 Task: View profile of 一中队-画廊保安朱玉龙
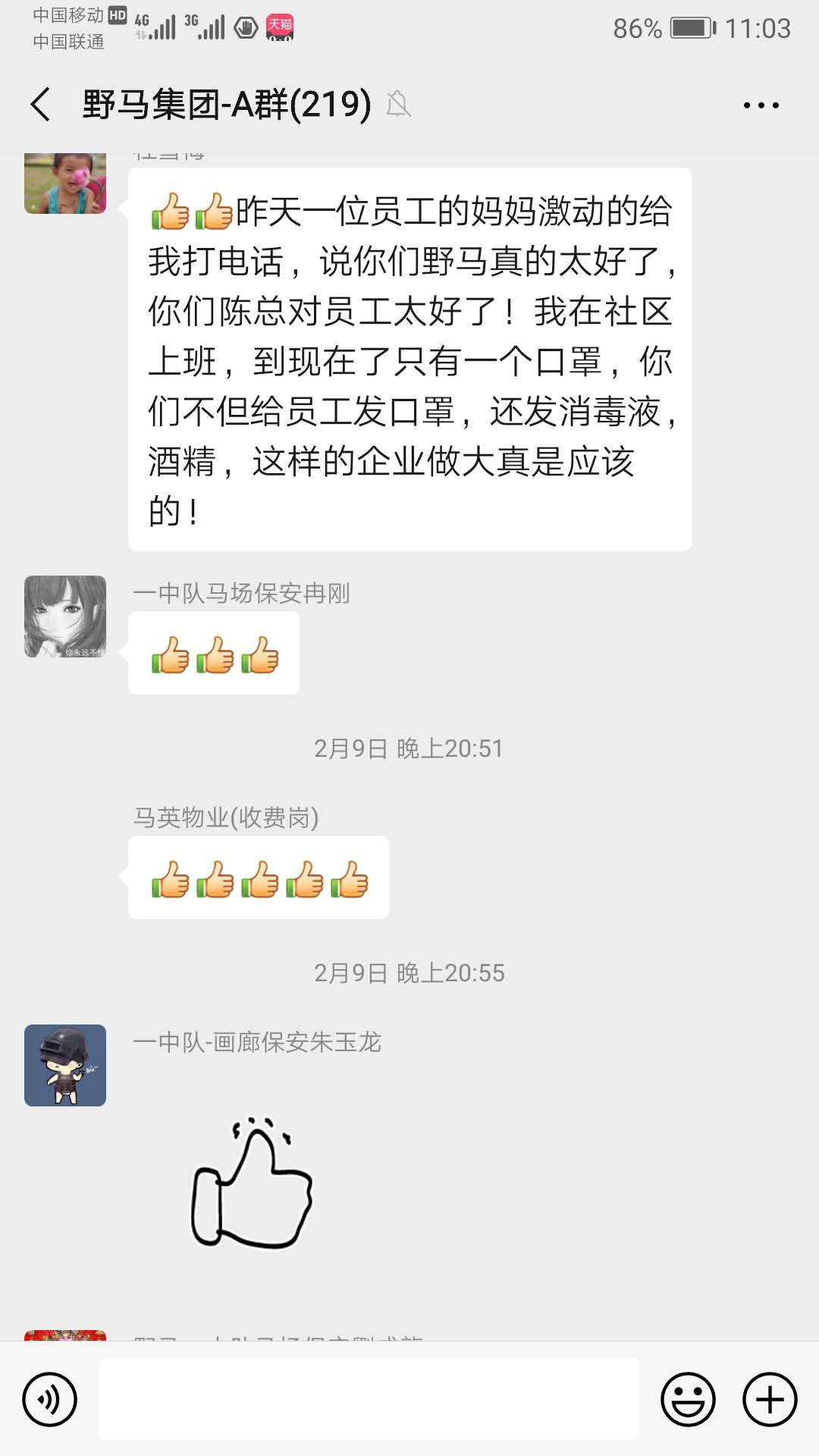[x=65, y=1065]
